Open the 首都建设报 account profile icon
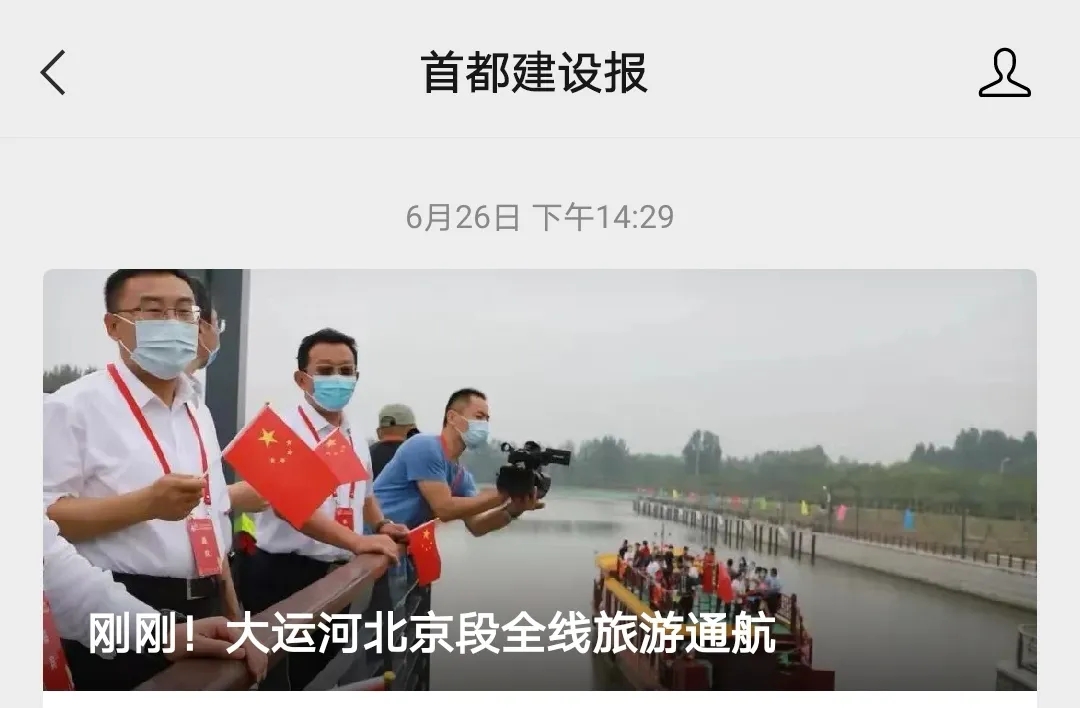 tap(1004, 73)
